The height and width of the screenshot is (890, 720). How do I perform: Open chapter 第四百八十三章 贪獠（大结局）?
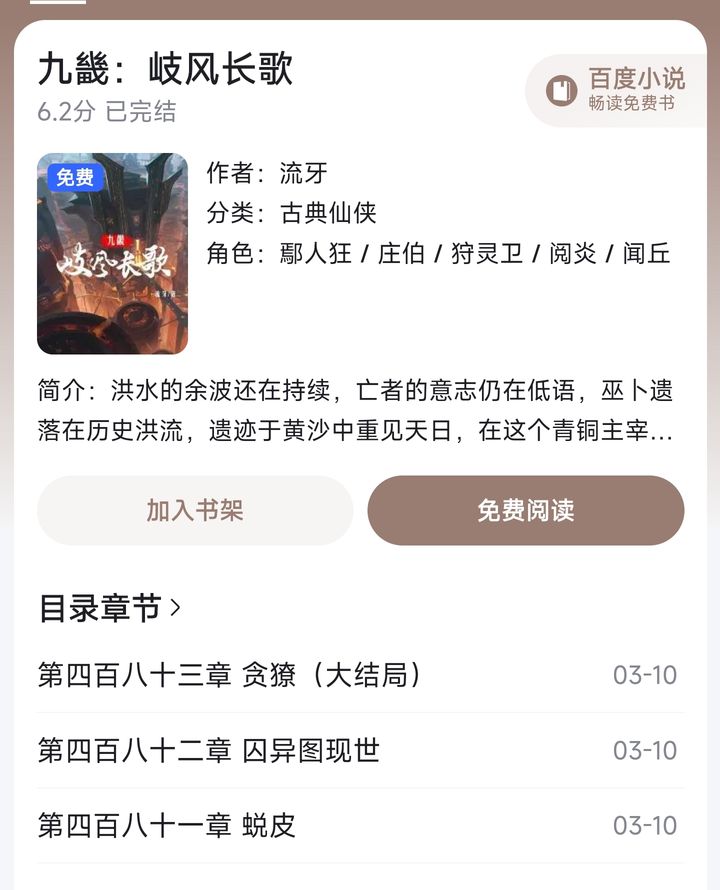[x=230, y=675]
